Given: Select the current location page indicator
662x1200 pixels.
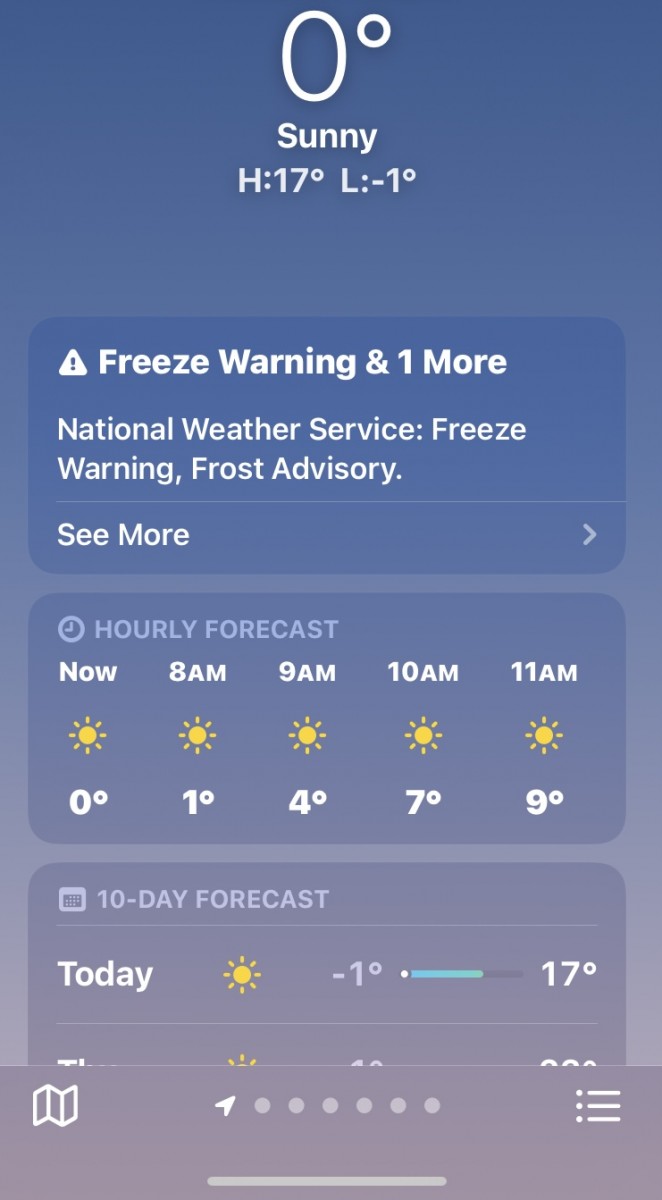Looking at the screenshot, I should pos(226,1106).
